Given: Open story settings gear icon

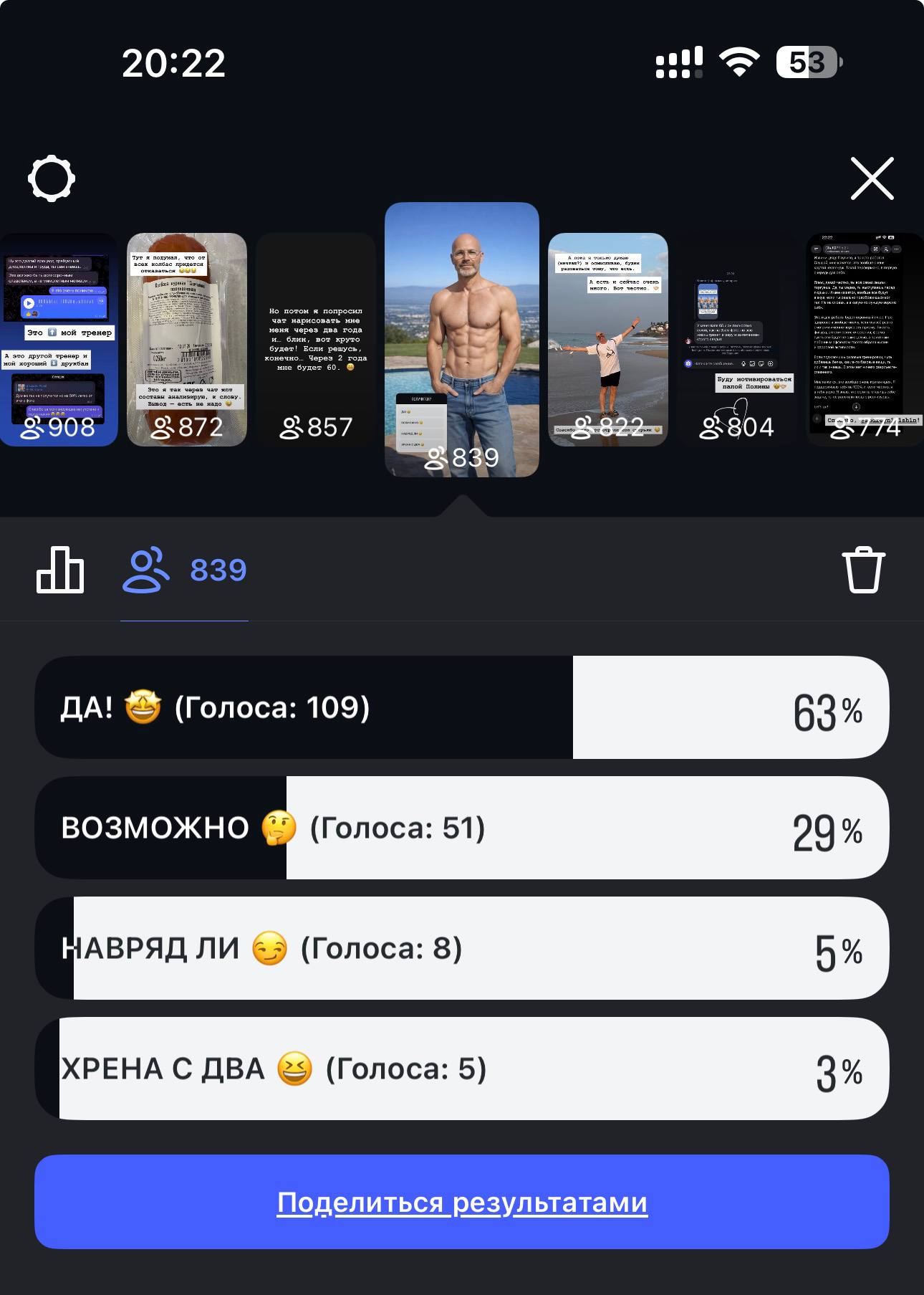Looking at the screenshot, I should tap(52, 178).
